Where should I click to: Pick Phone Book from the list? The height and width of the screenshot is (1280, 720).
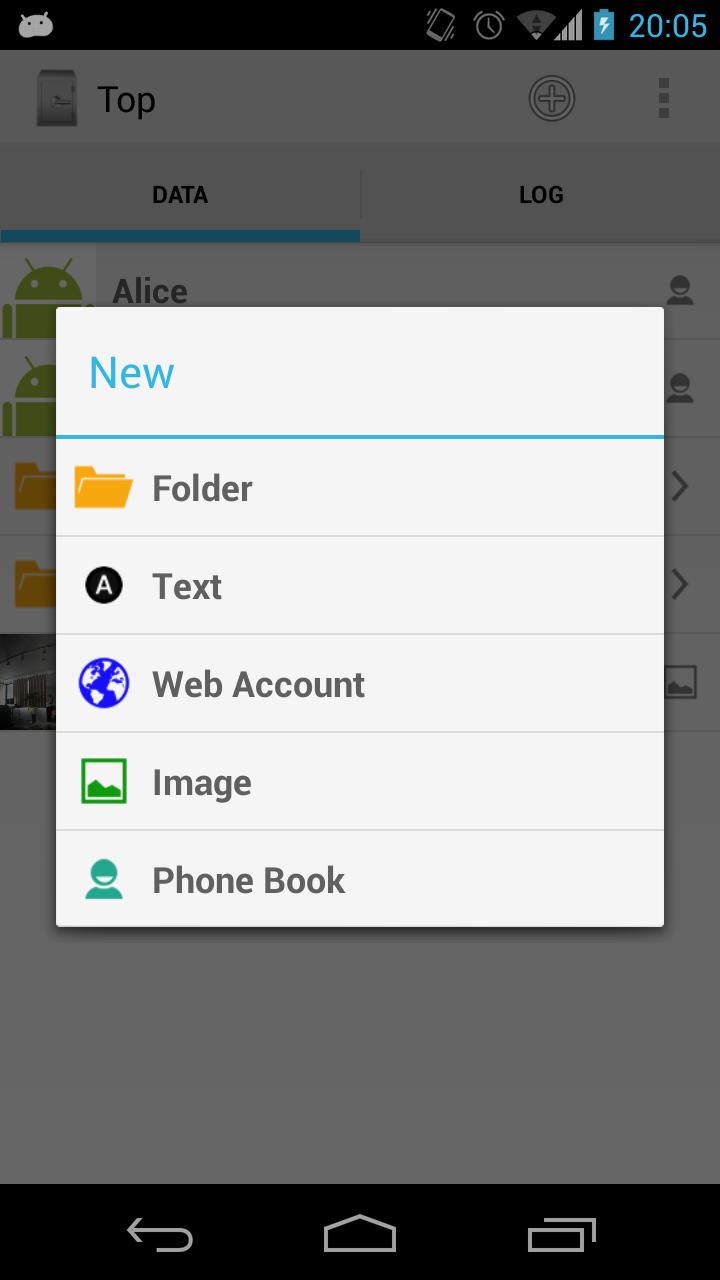(359, 880)
